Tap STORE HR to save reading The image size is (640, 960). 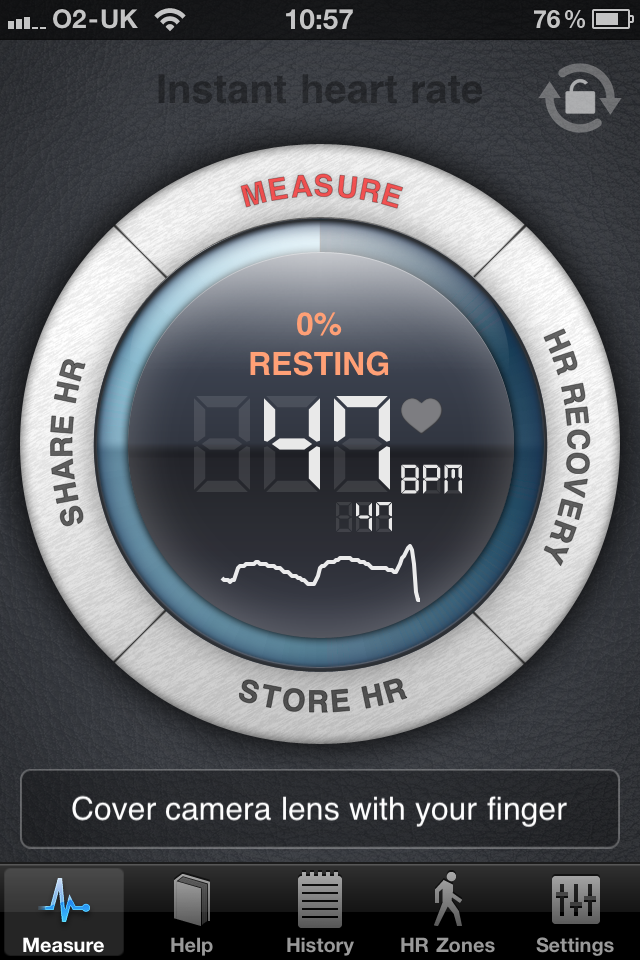(x=321, y=694)
